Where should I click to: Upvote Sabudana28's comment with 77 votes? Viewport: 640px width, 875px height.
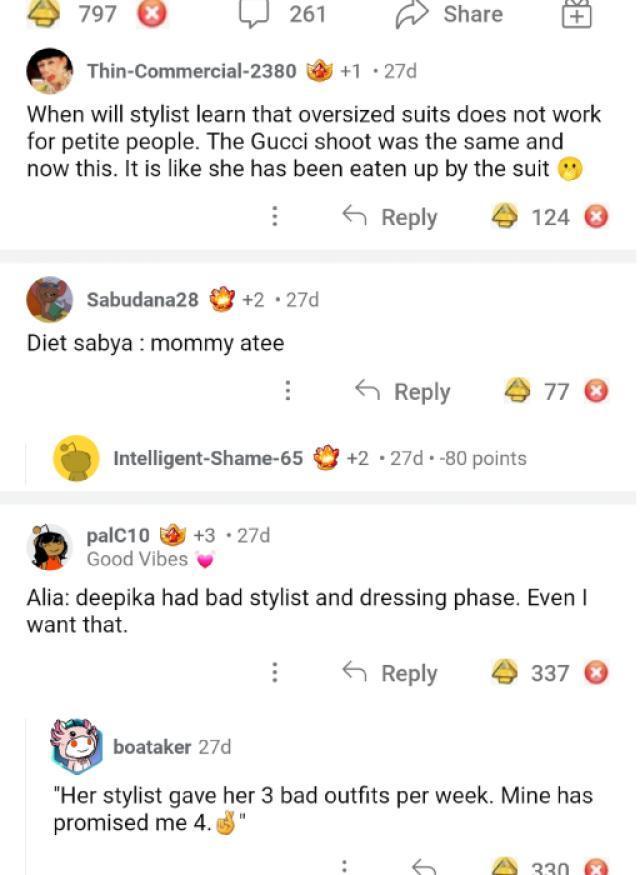point(517,391)
